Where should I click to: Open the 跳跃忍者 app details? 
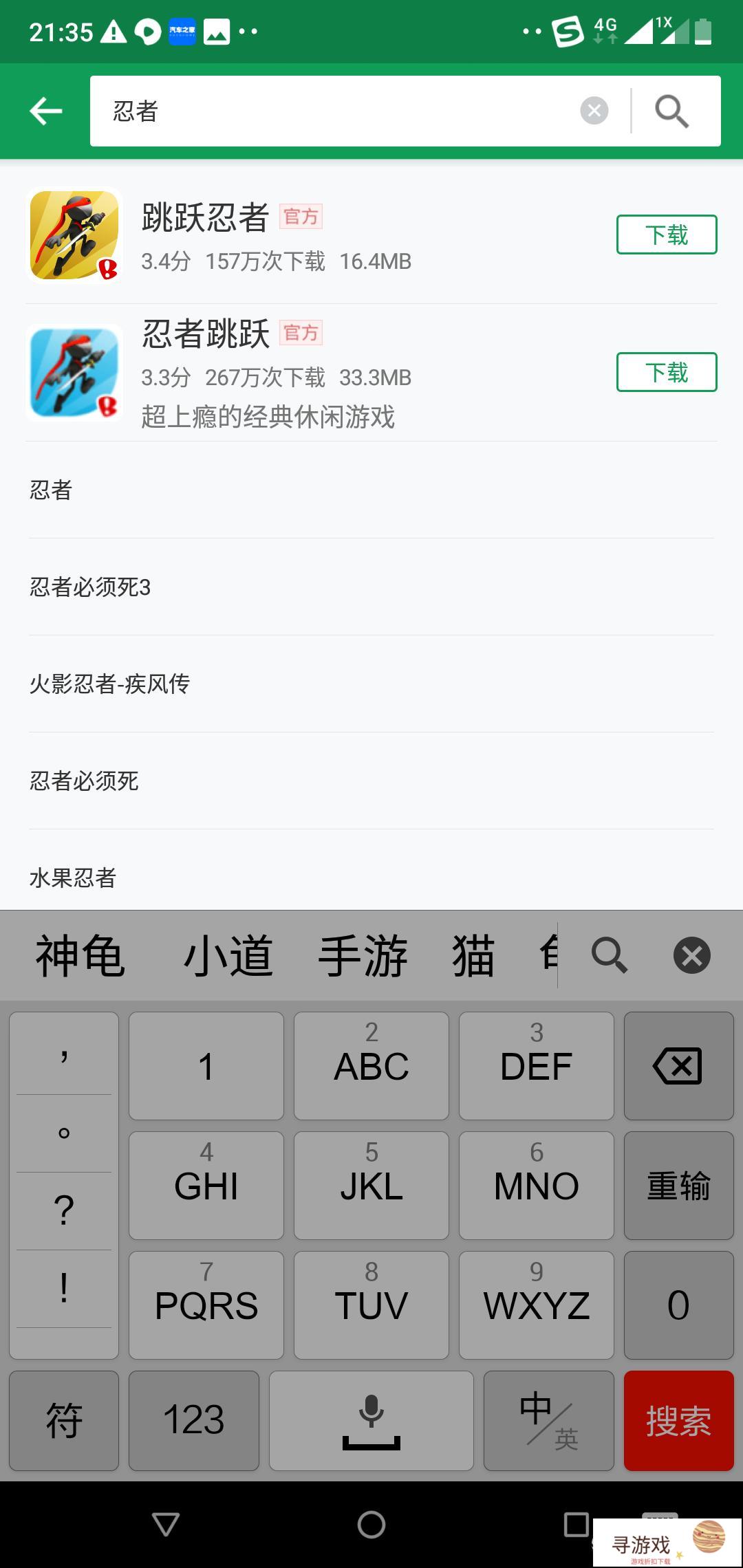tap(275, 235)
